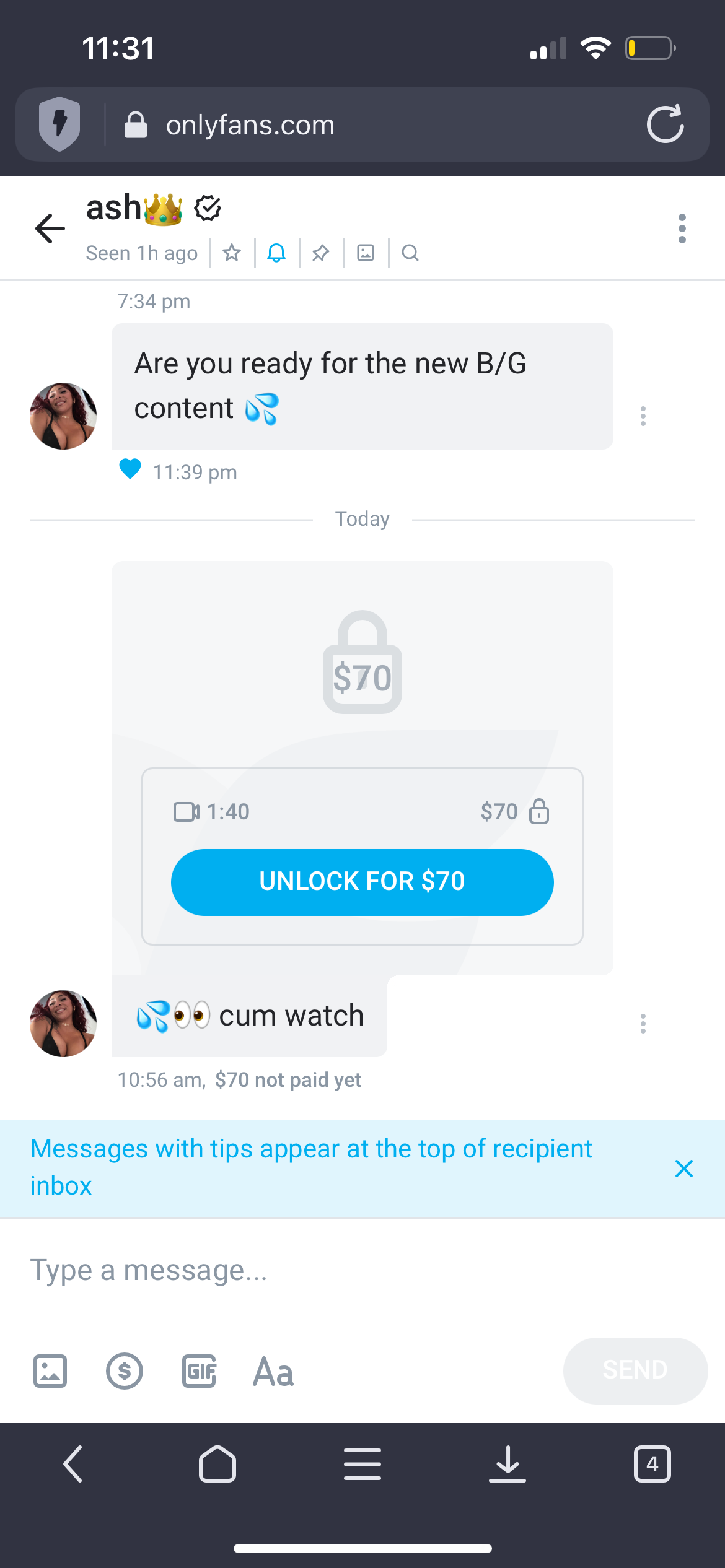Tap the onlyfans.com address bar
Viewport: 725px width, 1568px height.
[372, 124]
